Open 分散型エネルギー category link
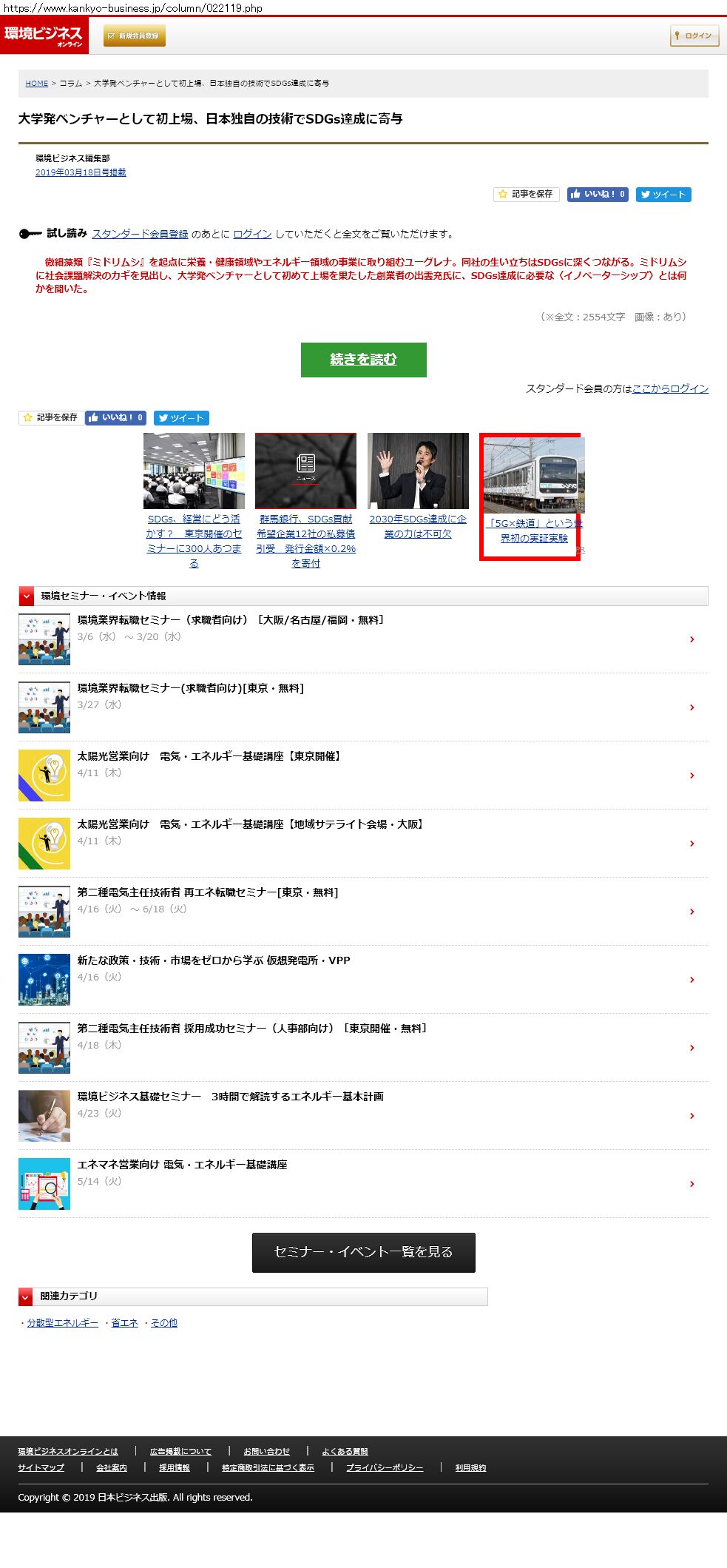Image resolution: width=727 pixels, height=1568 pixels. 63,1323
